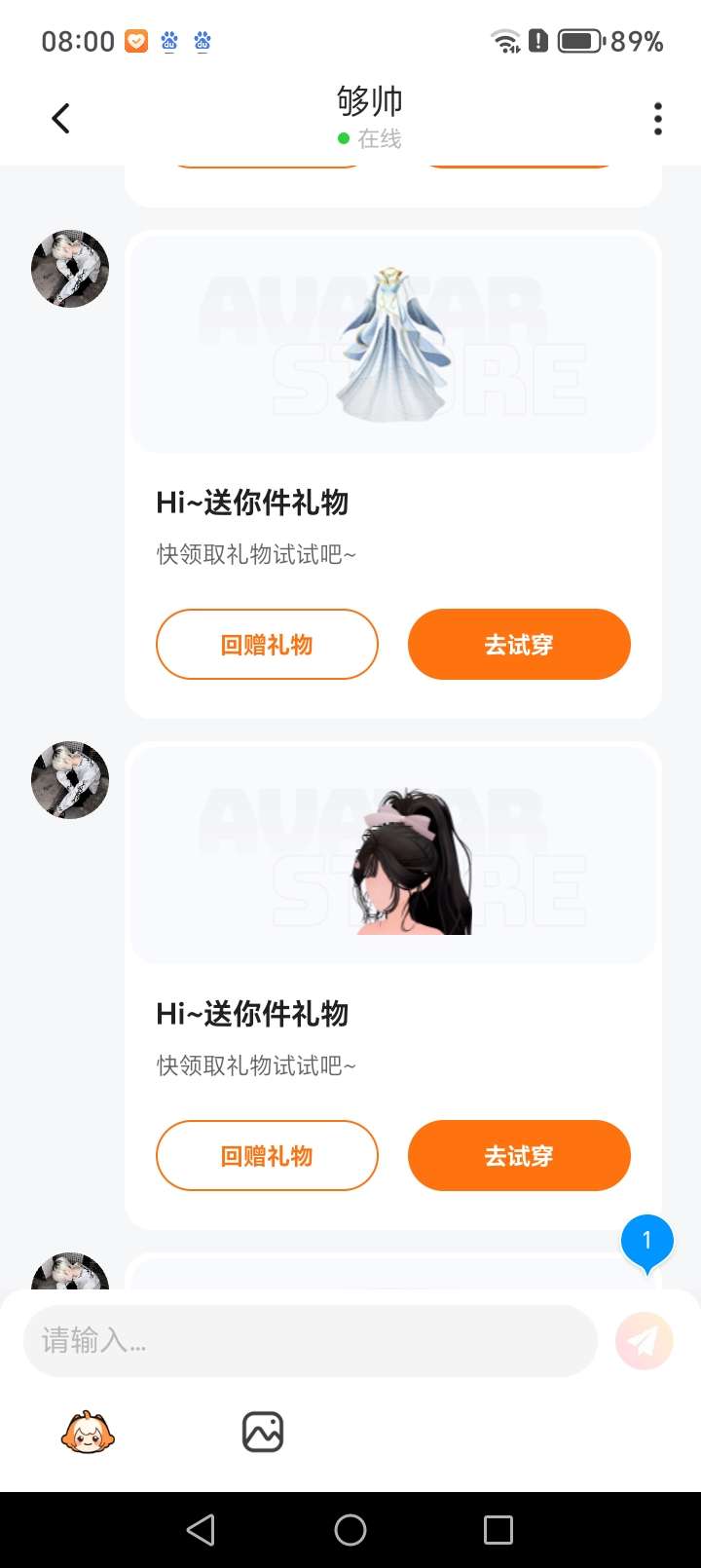Viewport: 701px width, 1568px height.
Task: Jump to the 1 new message bubble
Action: (646, 1242)
